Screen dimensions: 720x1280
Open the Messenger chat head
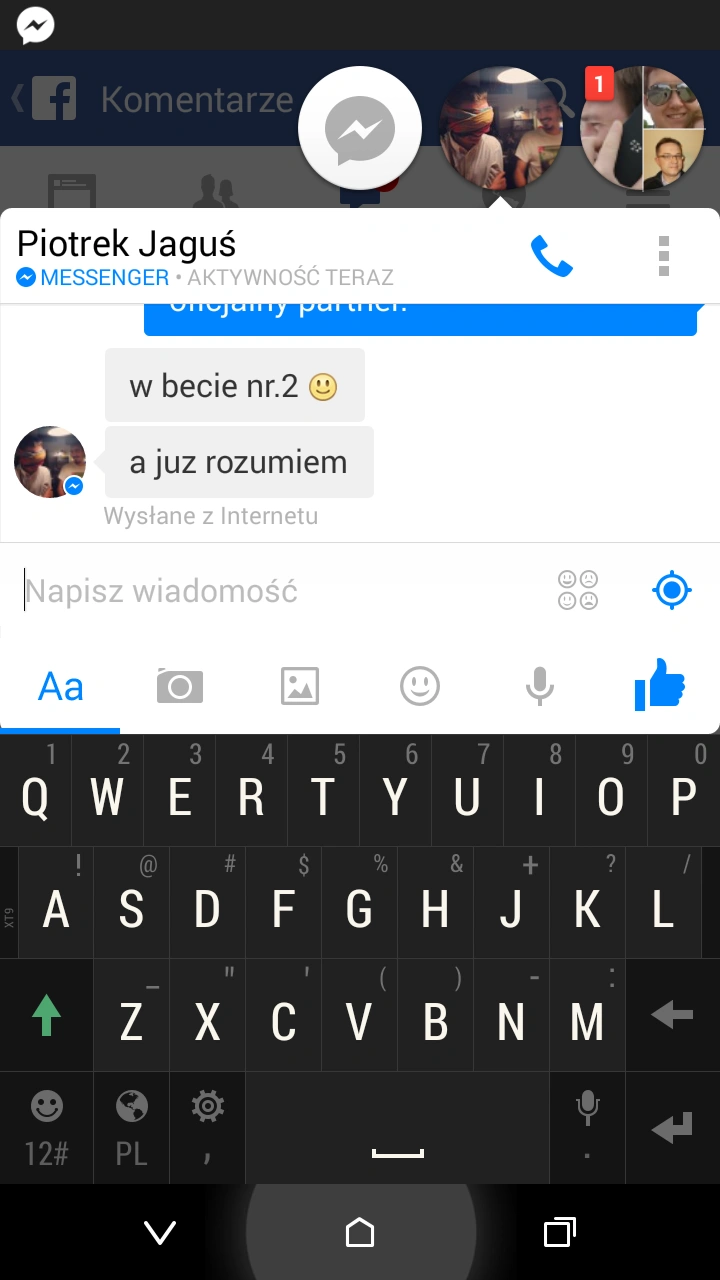tap(358, 129)
